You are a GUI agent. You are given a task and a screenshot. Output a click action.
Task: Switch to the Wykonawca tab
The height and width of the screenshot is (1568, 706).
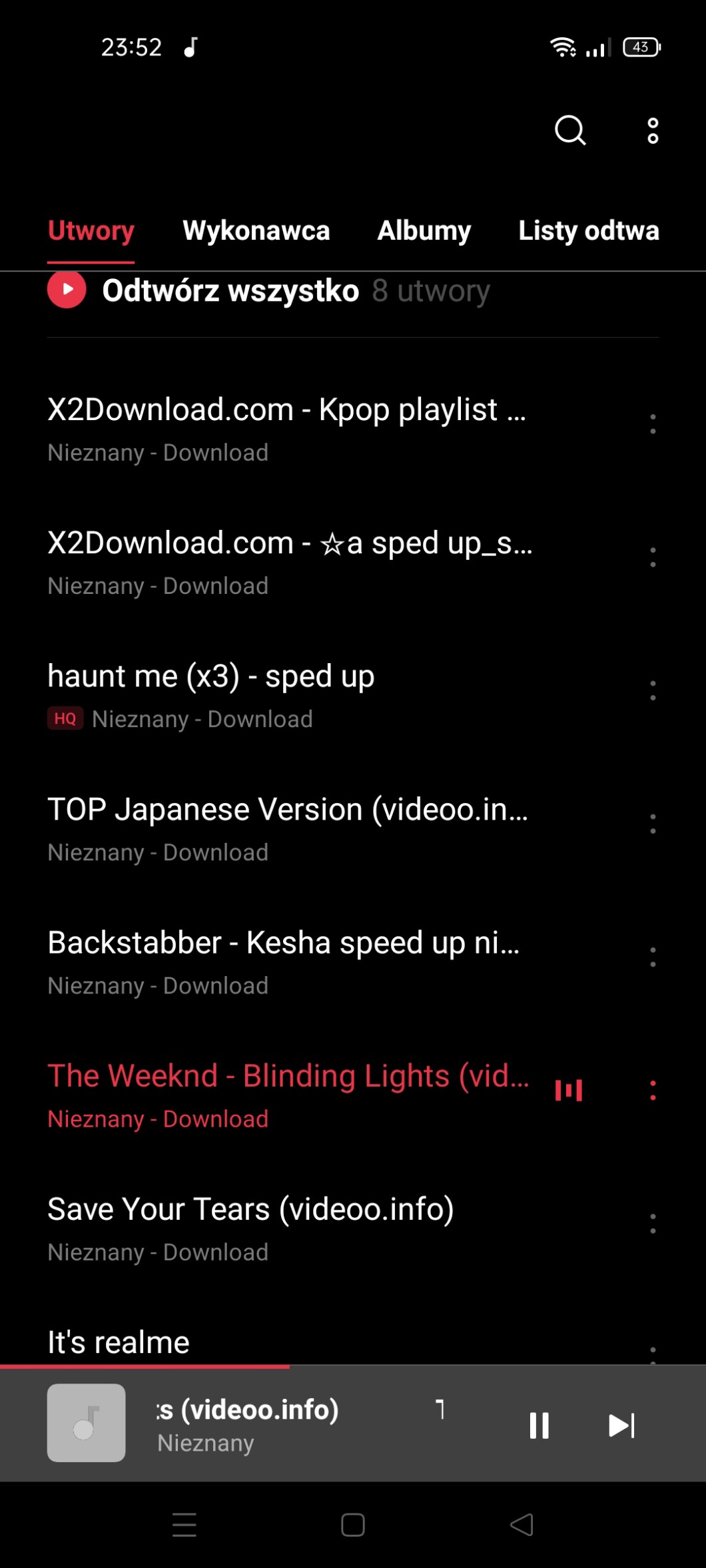pos(256,230)
